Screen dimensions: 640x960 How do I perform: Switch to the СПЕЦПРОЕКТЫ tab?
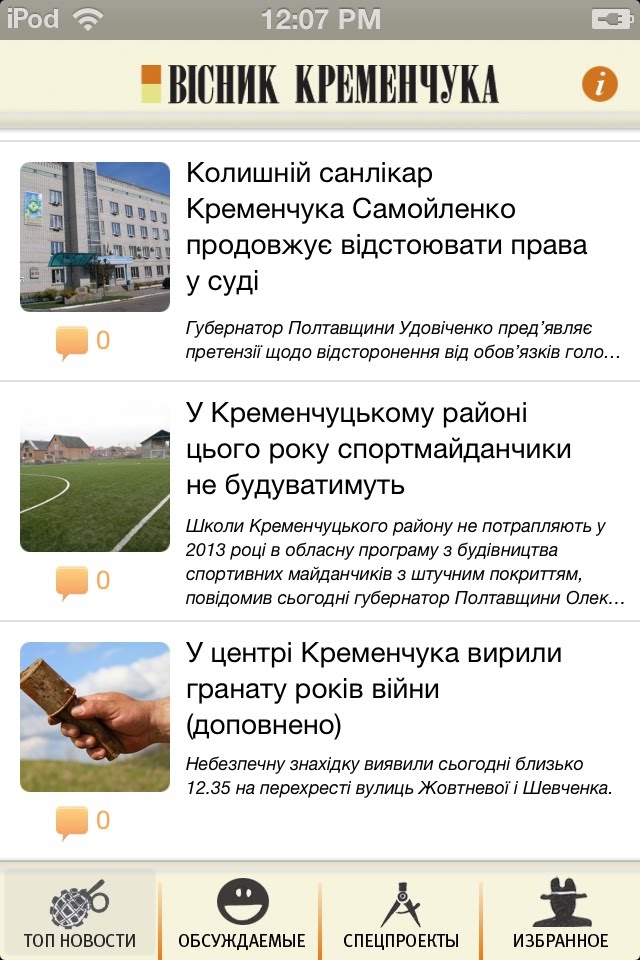pos(400,913)
